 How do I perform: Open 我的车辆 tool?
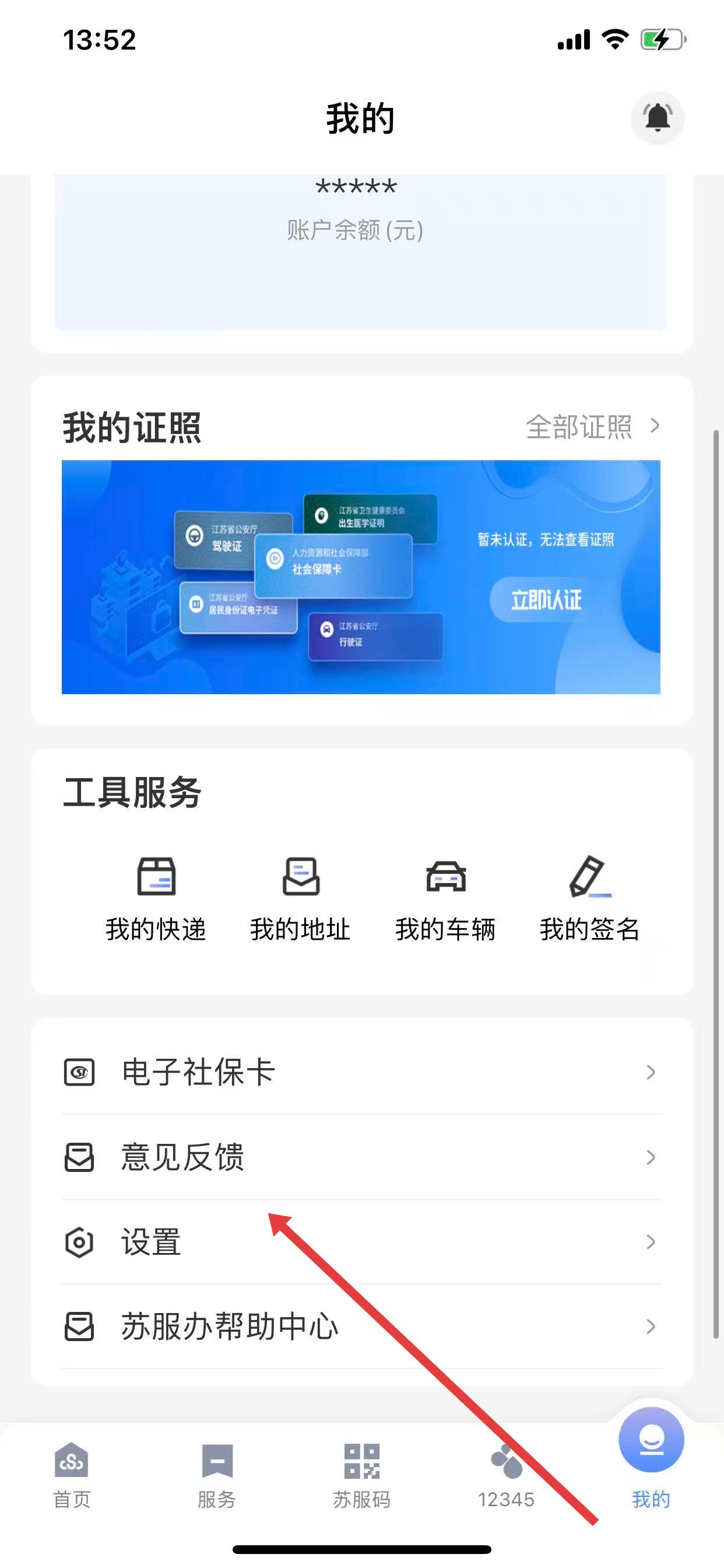445,898
